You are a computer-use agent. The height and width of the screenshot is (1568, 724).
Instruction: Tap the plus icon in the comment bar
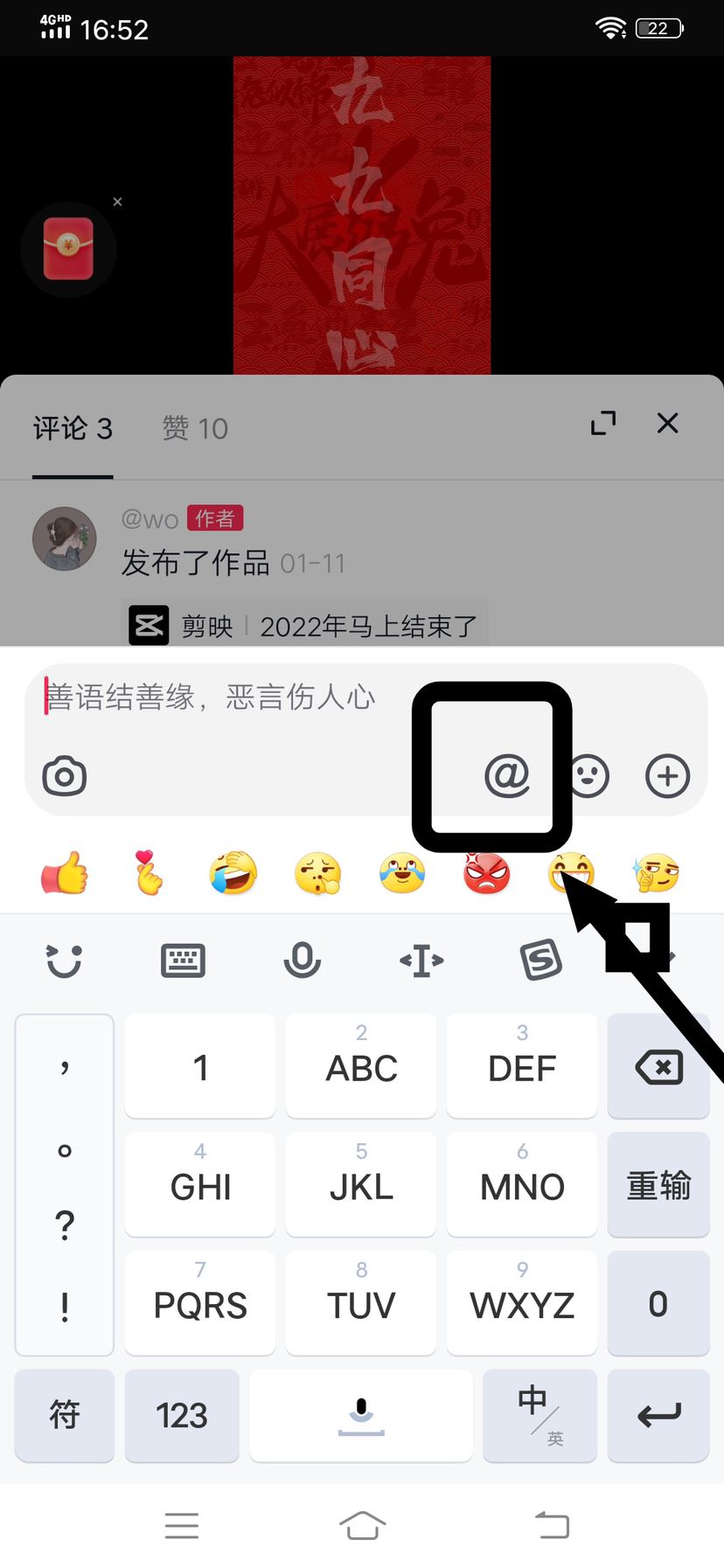point(667,774)
